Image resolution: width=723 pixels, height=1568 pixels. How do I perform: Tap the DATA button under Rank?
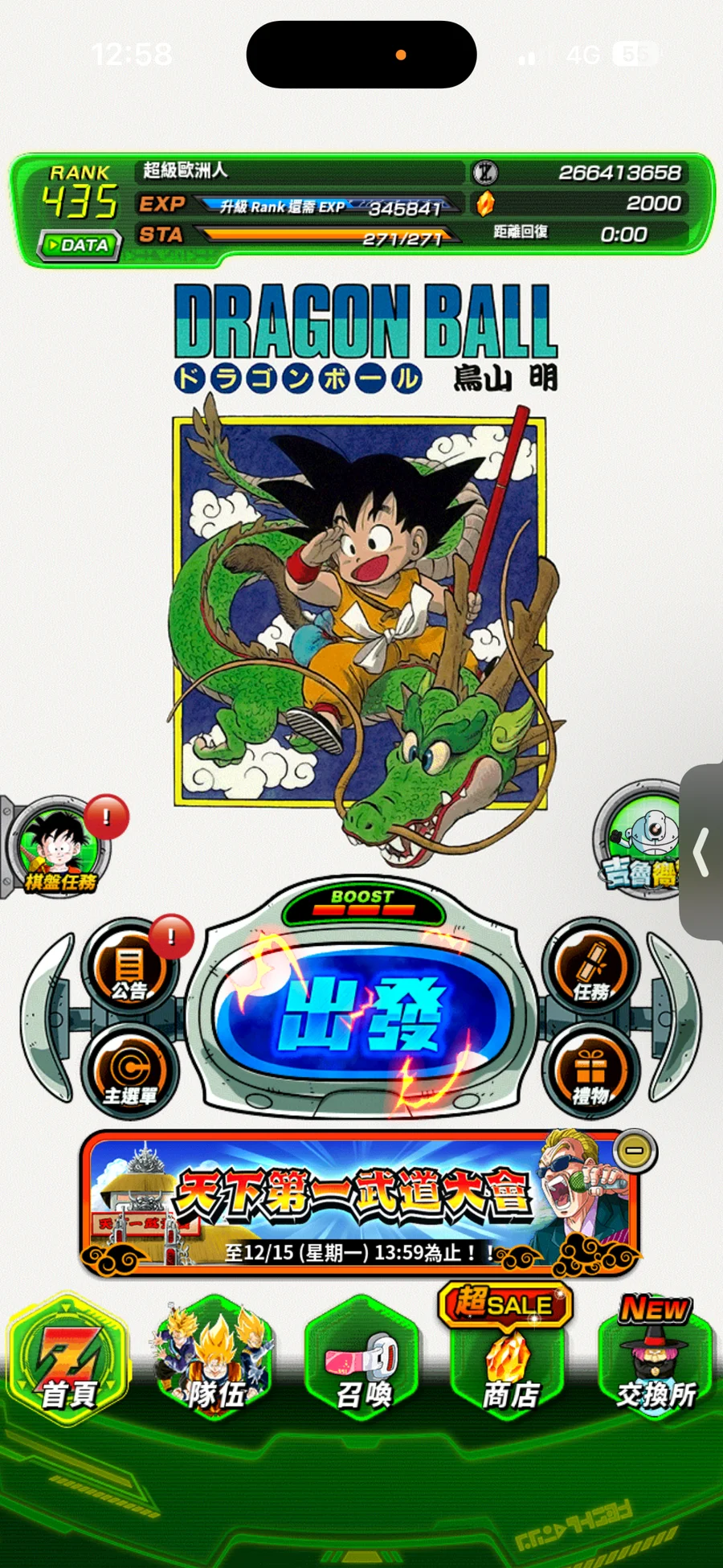80,244
